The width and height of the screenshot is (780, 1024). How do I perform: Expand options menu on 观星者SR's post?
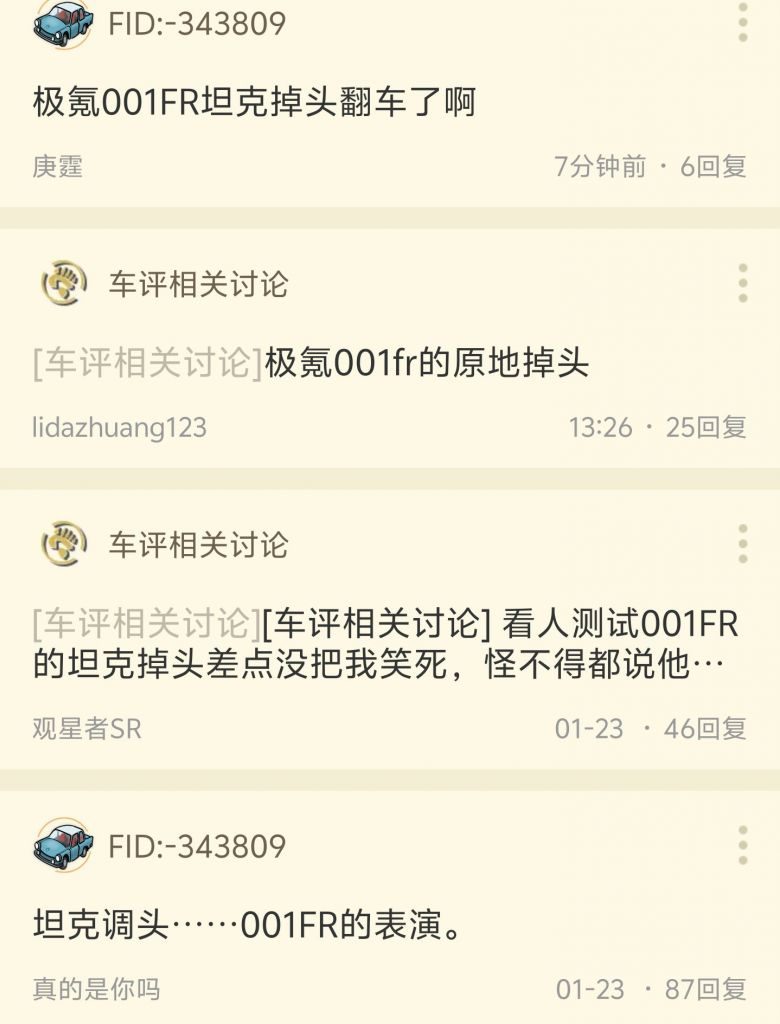click(741, 543)
